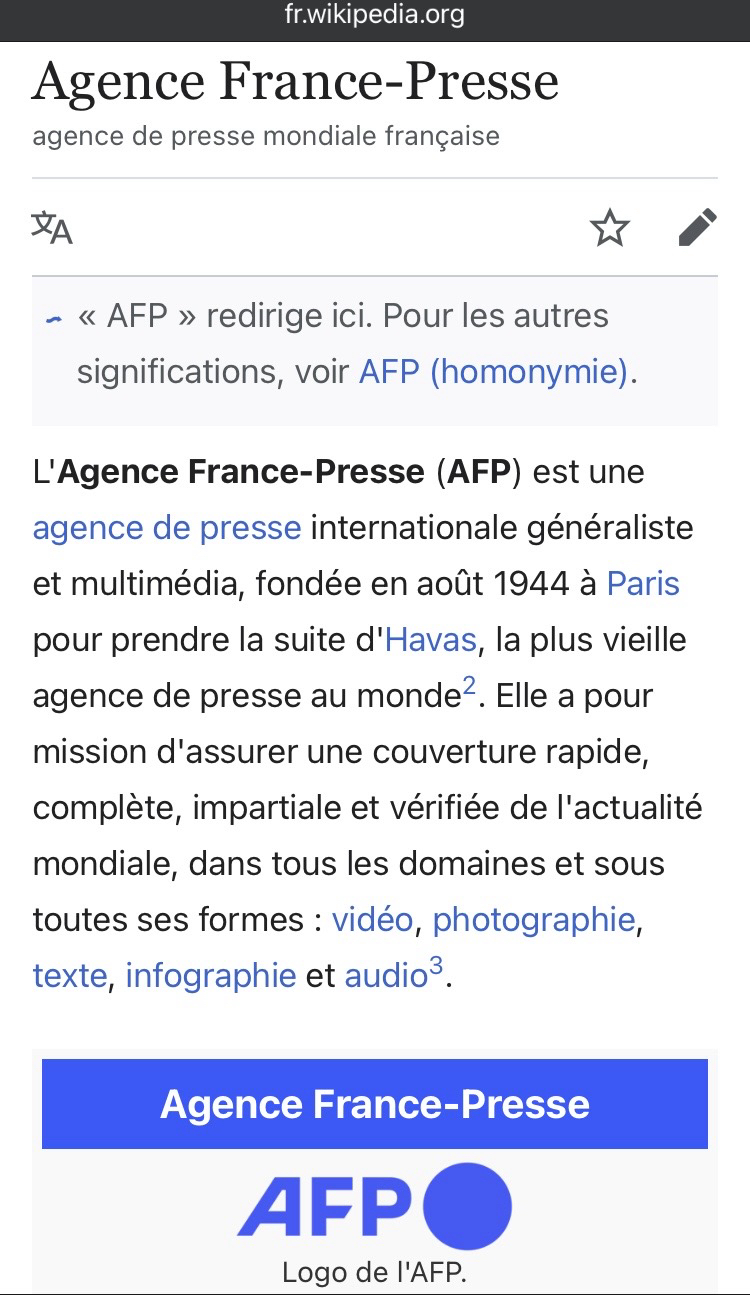
Task: Follow the texte link
Action: click(x=70, y=975)
